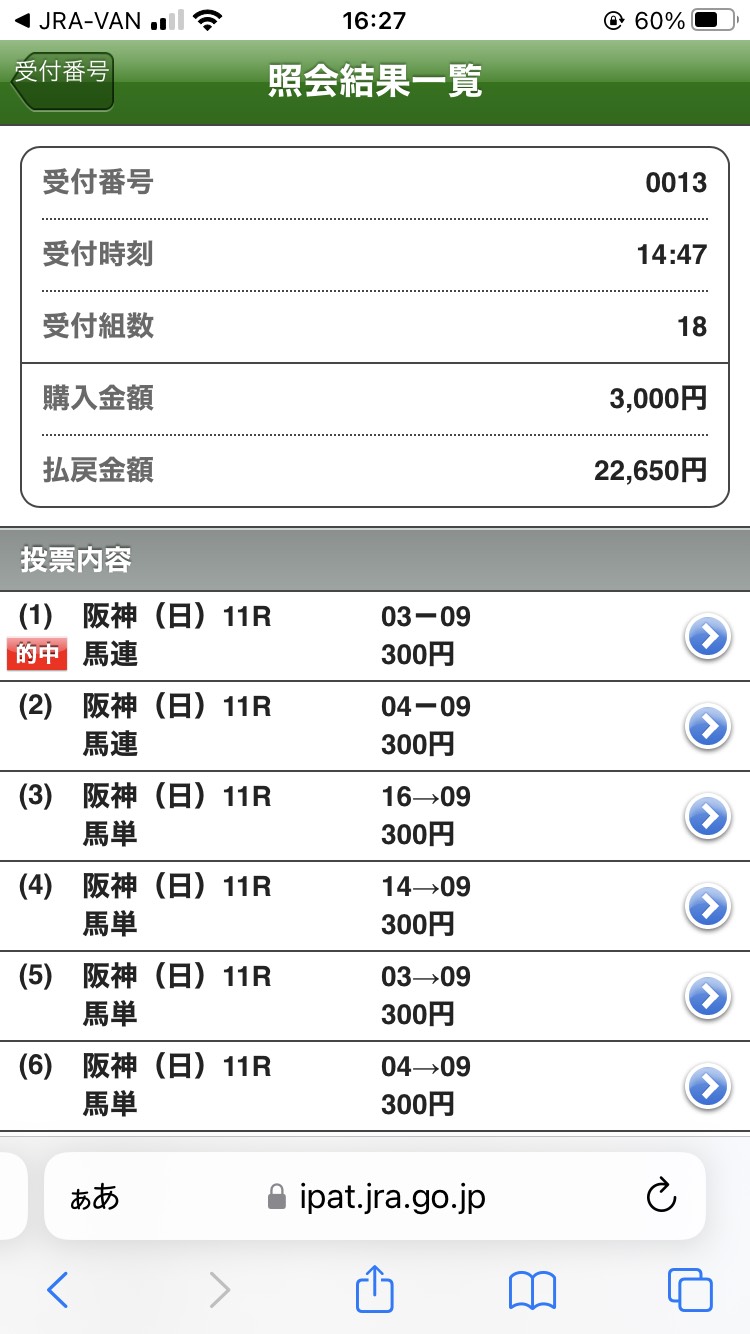The width and height of the screenshot is (750, 1334).
Task: Go back in Safari browser history
Action: point(58,1290)
